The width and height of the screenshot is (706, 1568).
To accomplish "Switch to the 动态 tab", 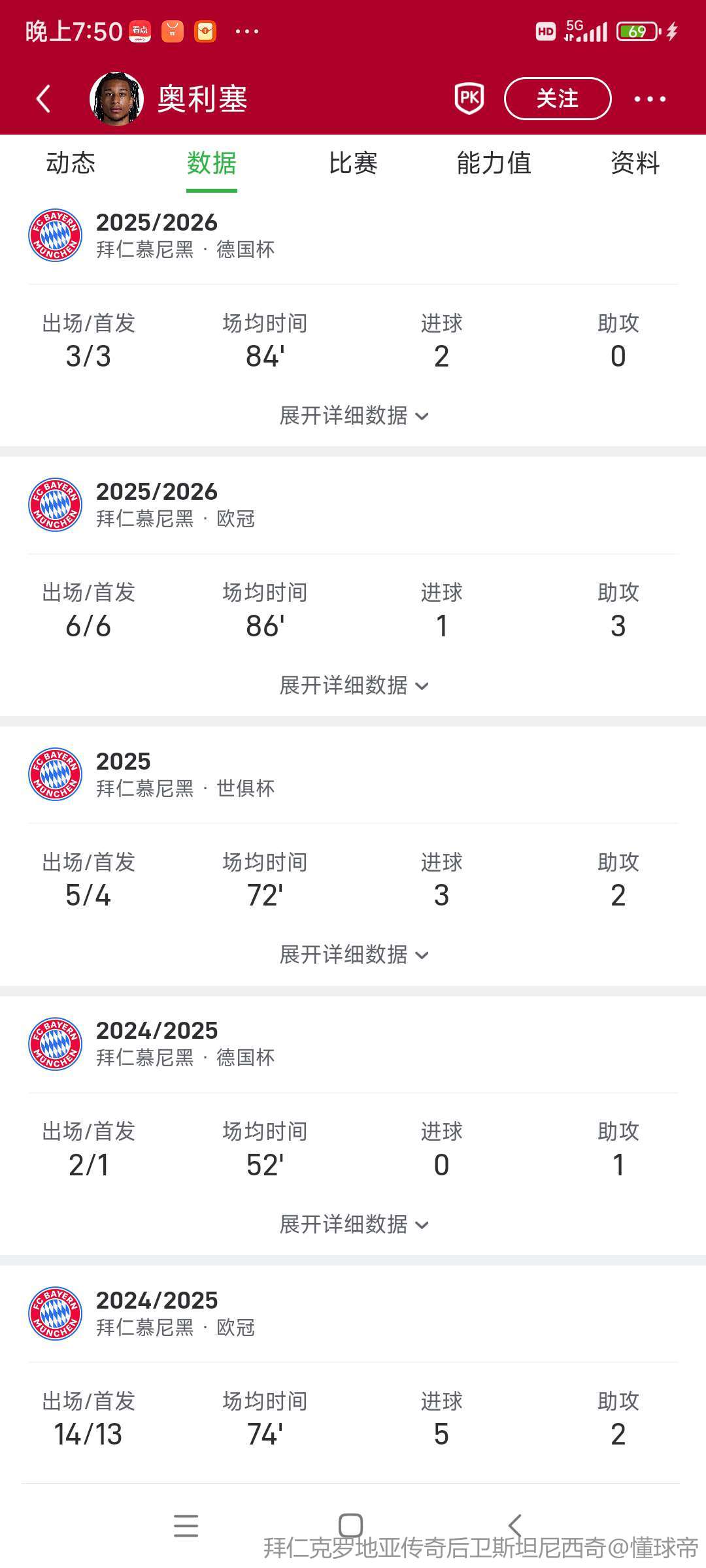I will pos(71,163).
